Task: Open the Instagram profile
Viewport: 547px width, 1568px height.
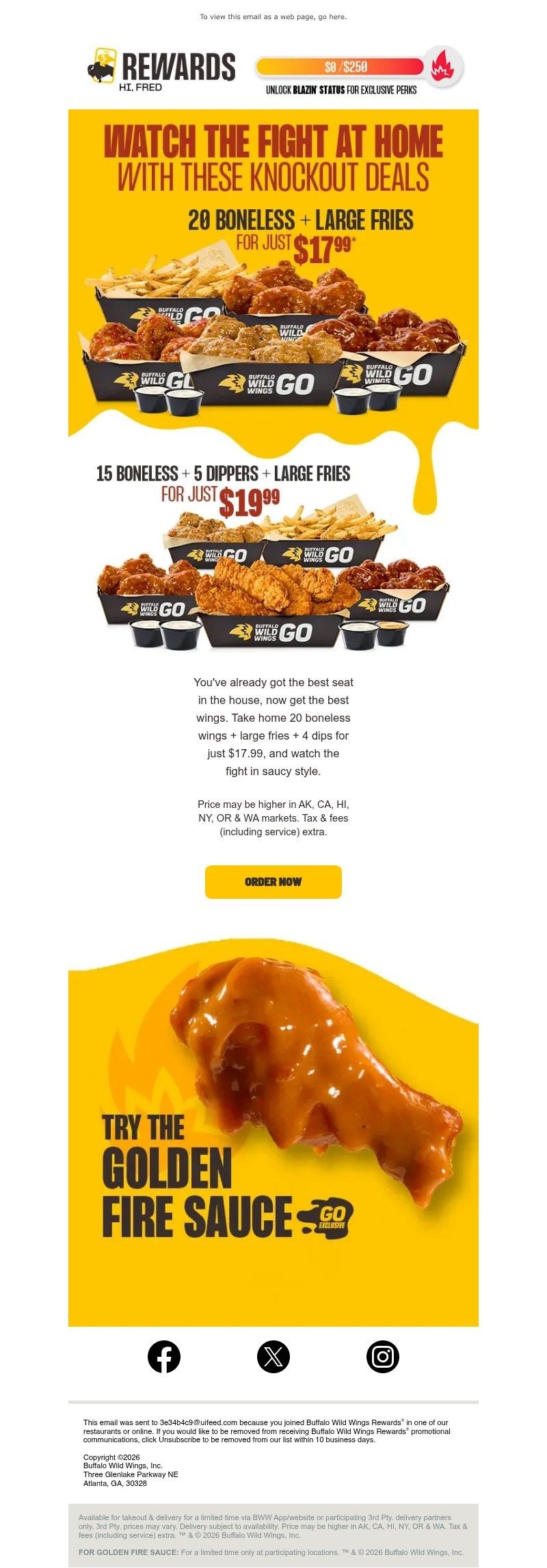Action: [383, 1357]
